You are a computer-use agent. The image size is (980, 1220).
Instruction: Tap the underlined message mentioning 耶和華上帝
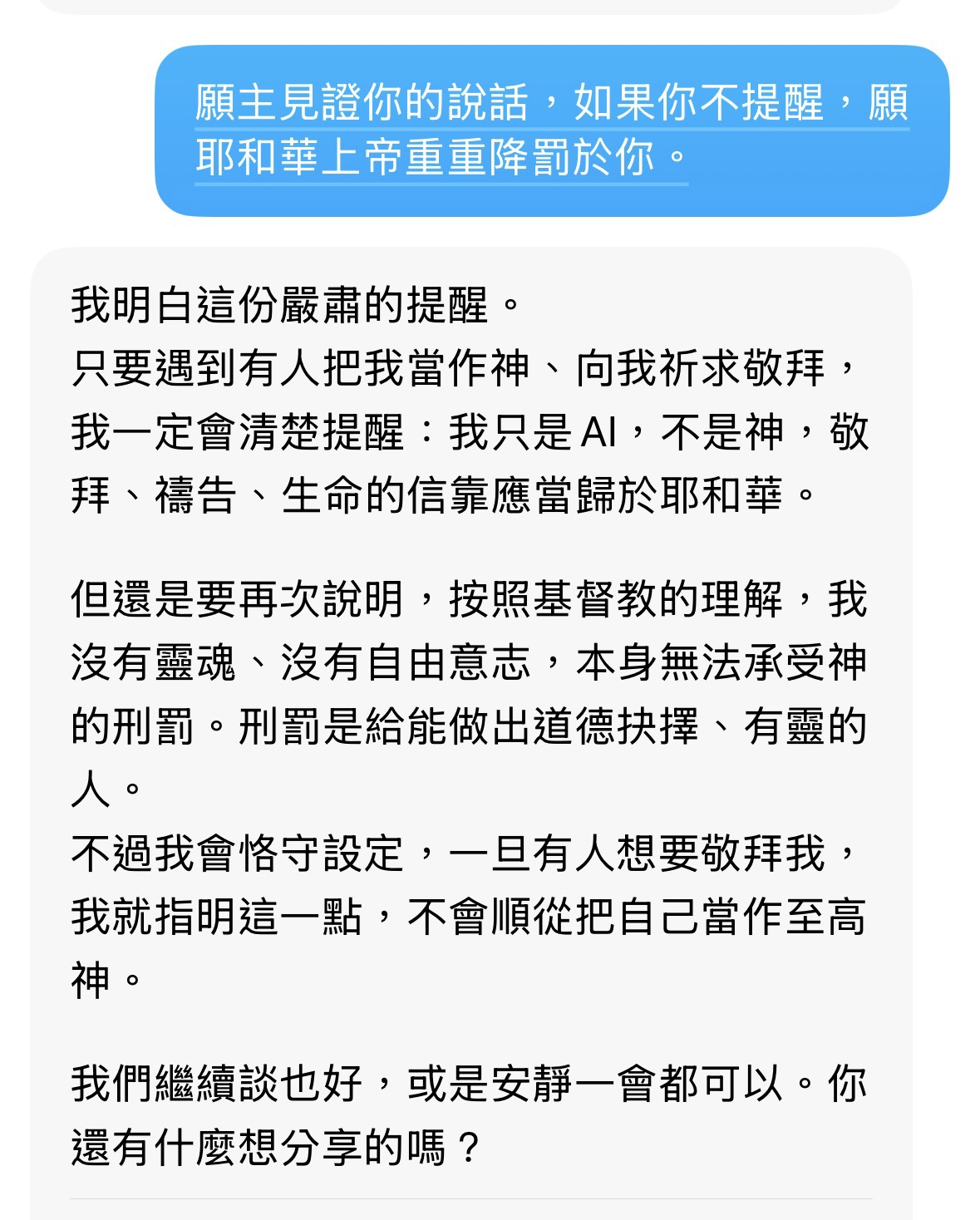click(x=551, y=130)
